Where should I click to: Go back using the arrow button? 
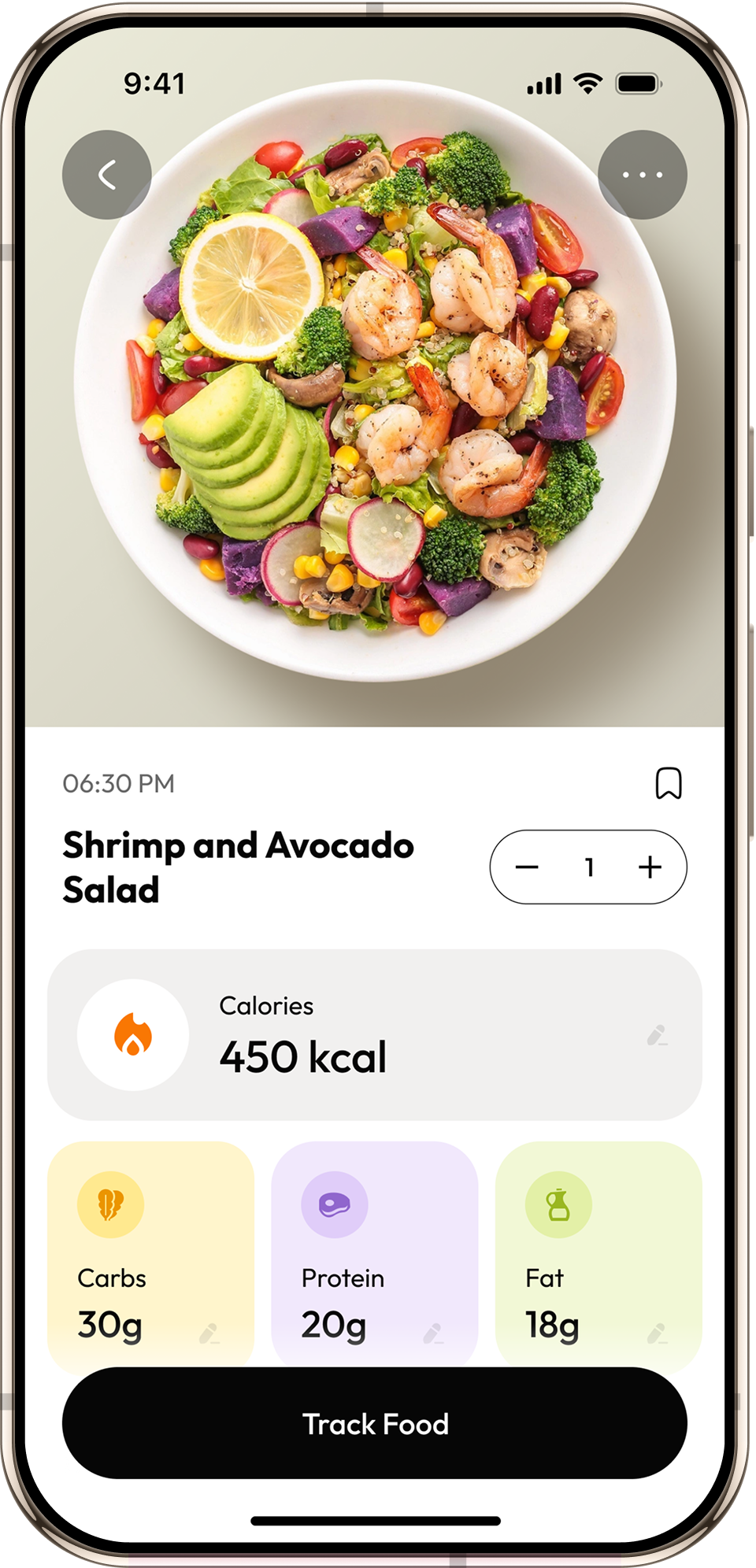coord(107,175)
